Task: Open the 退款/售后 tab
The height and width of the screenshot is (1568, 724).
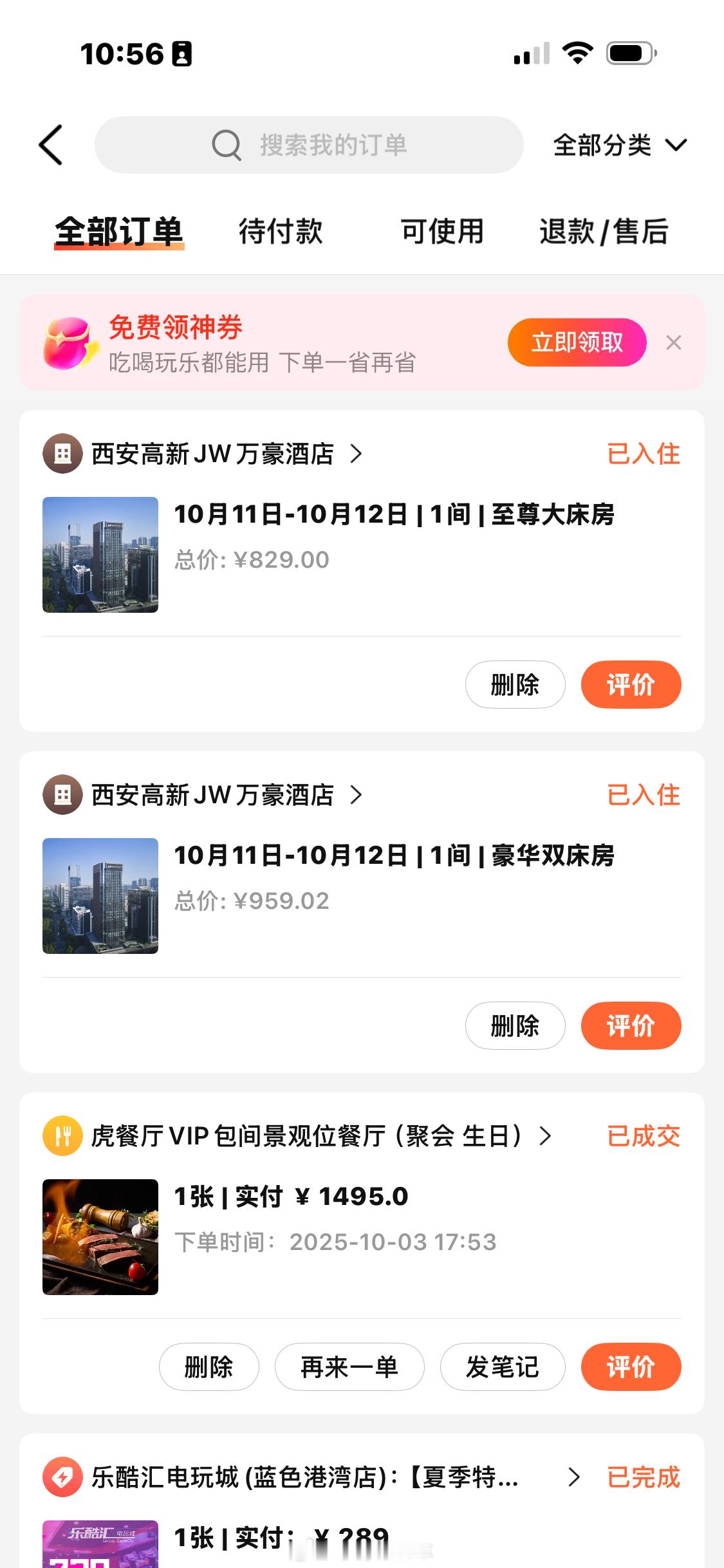Action: coord(603,232)
